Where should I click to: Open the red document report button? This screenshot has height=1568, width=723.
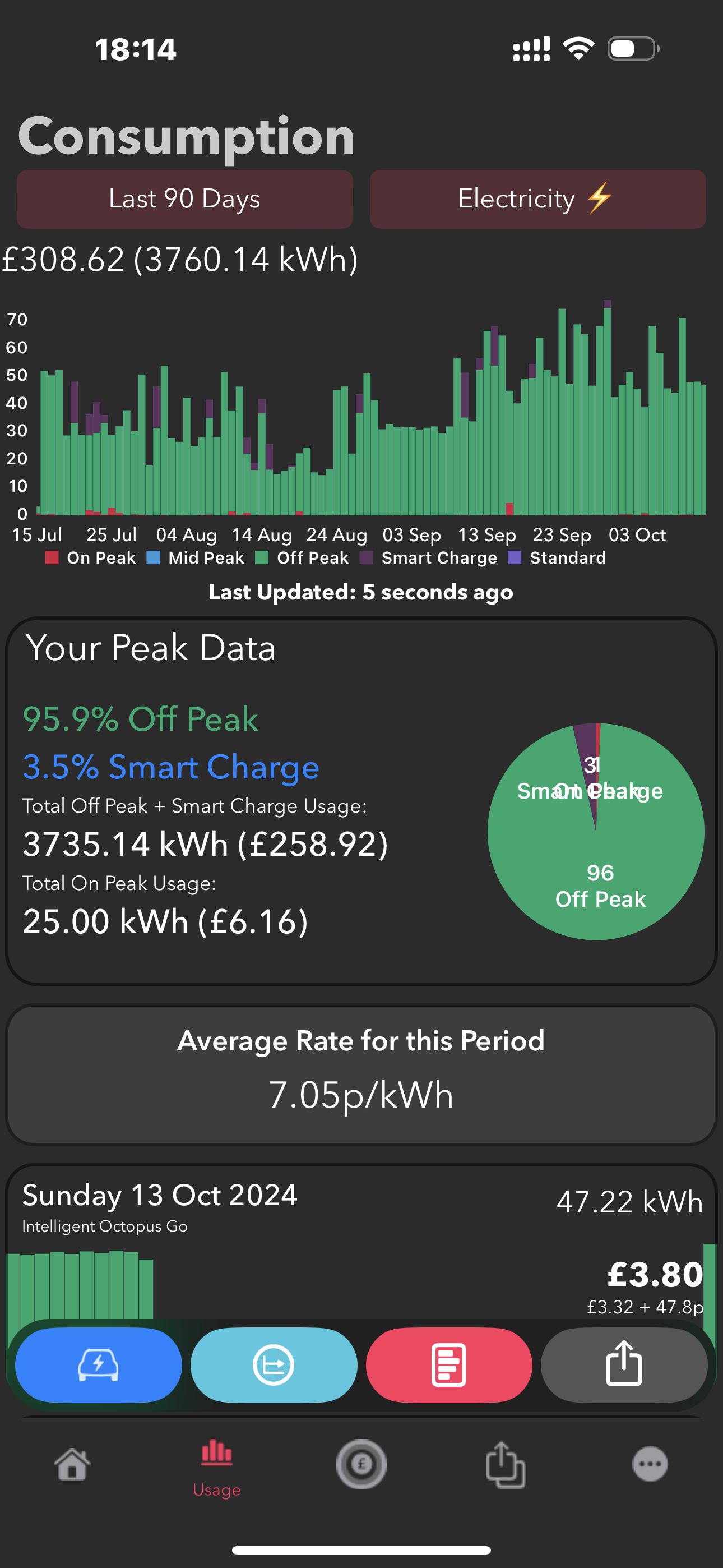pyautogui.click(x=449, y=1364)
